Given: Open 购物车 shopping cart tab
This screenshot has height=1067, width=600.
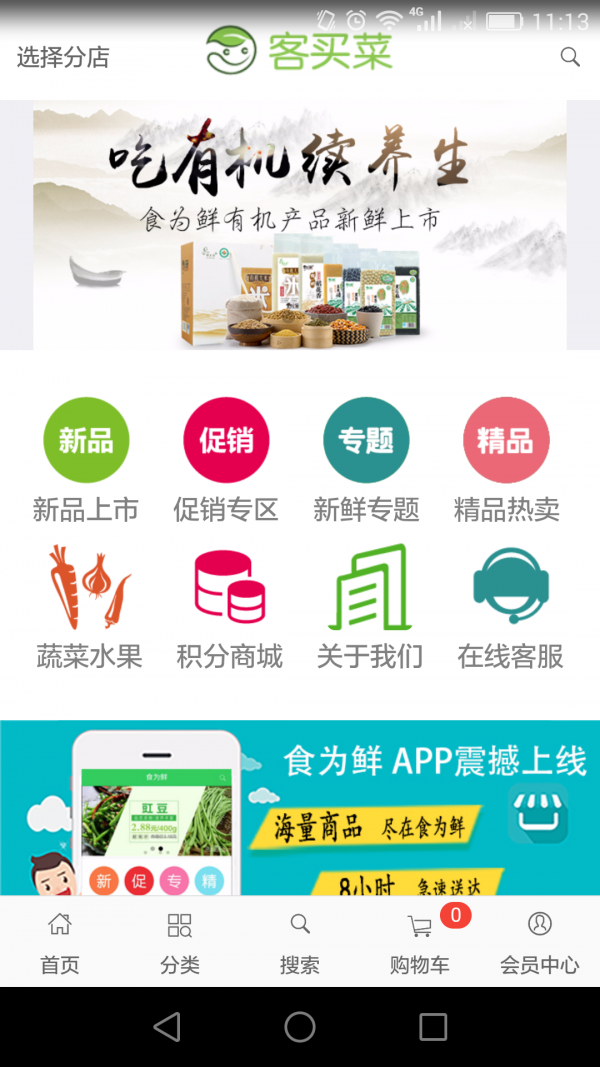Looking at the screenshot, I should 420,942.
